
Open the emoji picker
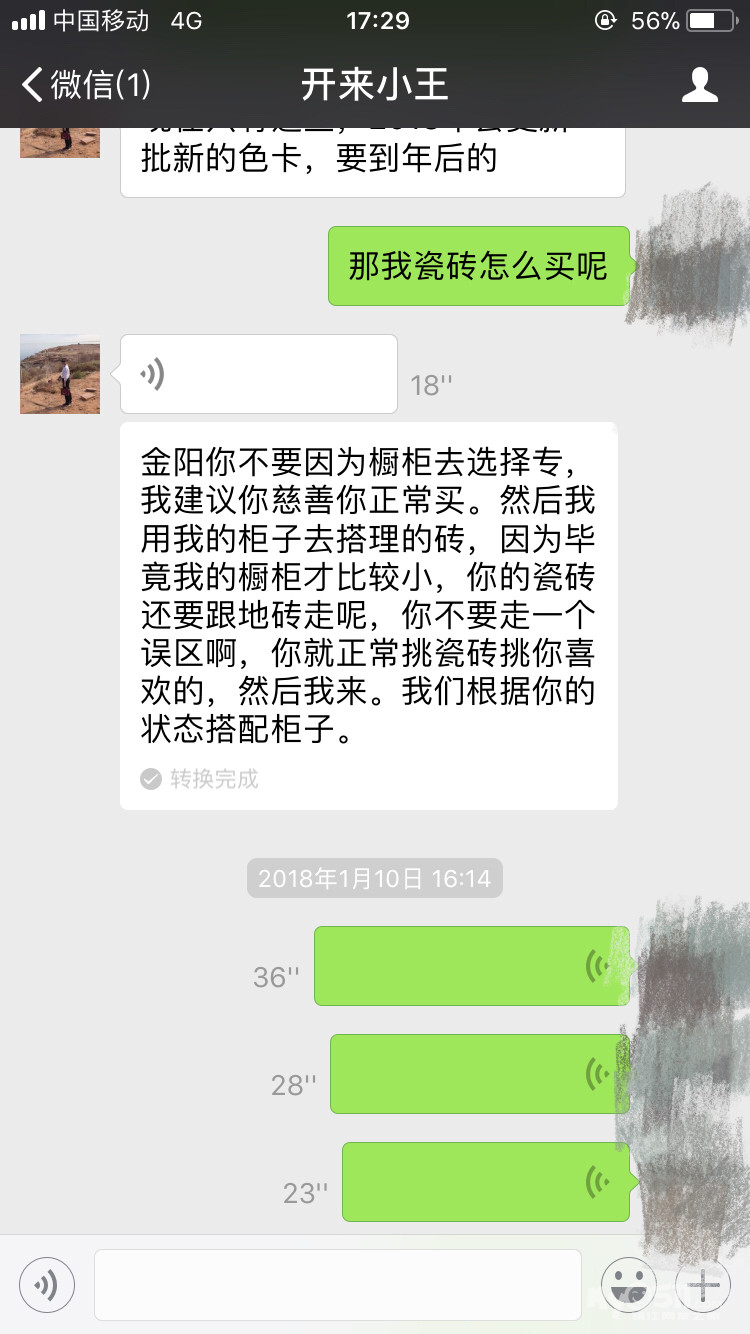[x=629, y=1284]
